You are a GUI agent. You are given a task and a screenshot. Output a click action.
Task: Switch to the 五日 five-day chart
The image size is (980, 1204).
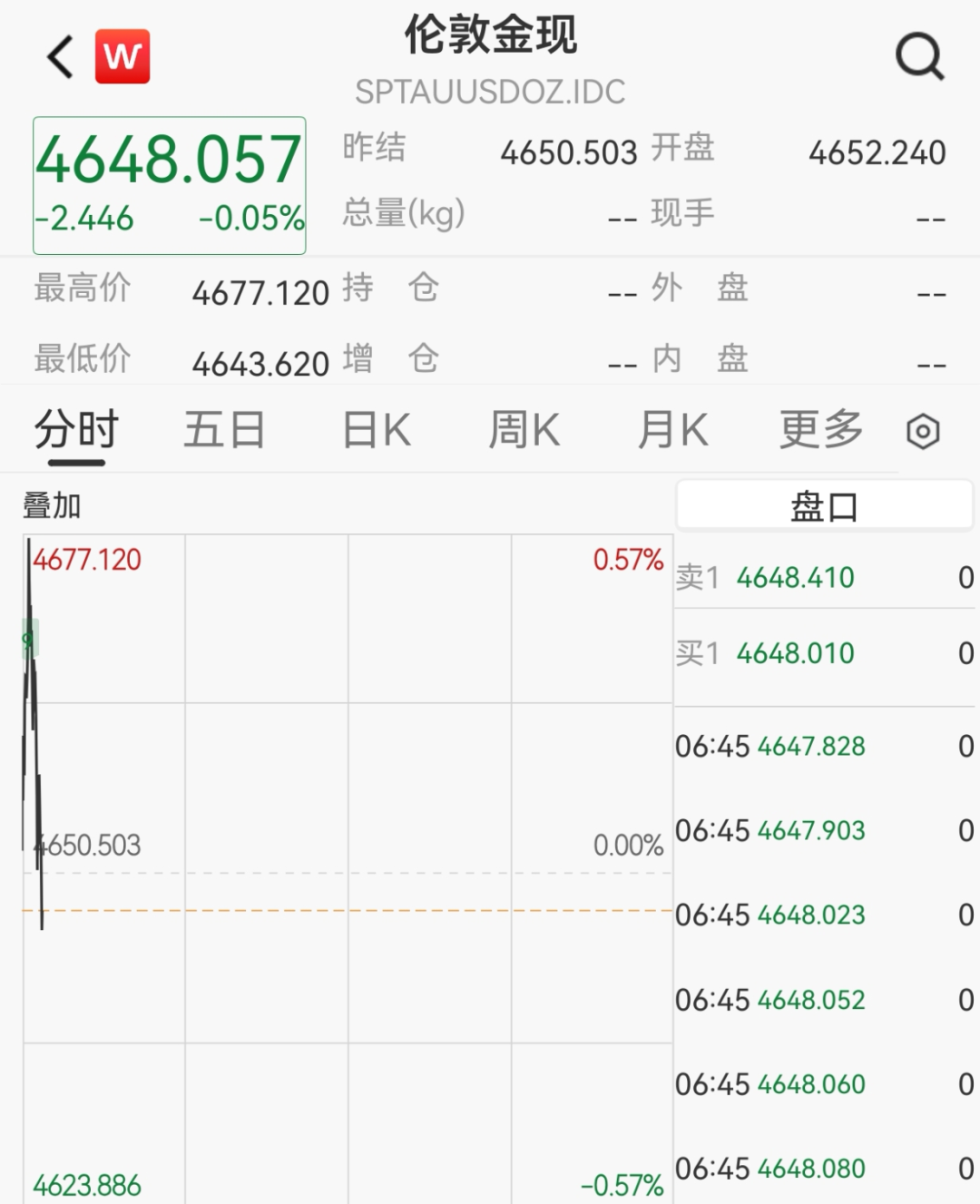(x=224, y=430)
